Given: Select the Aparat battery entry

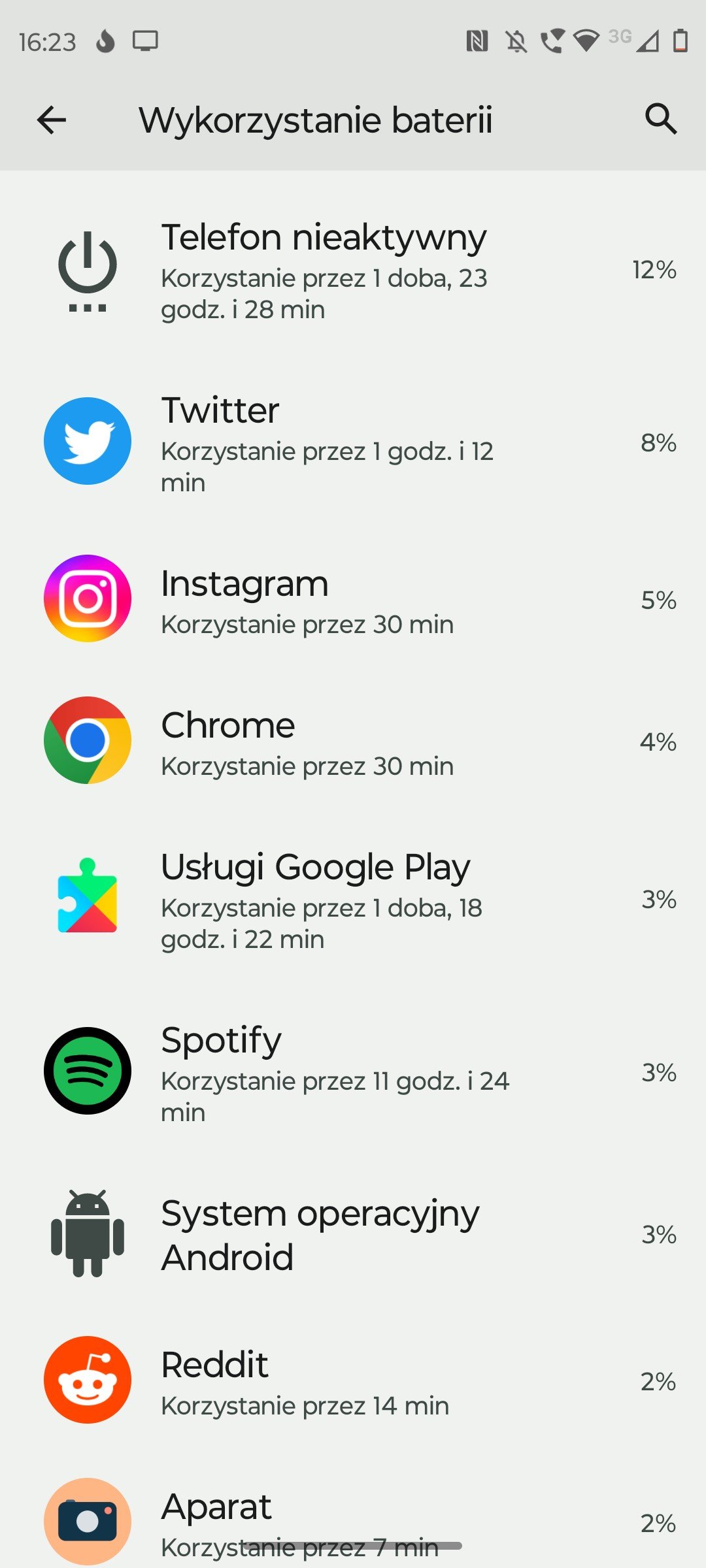Looking at the screenshot, I should pos(353,1516).
